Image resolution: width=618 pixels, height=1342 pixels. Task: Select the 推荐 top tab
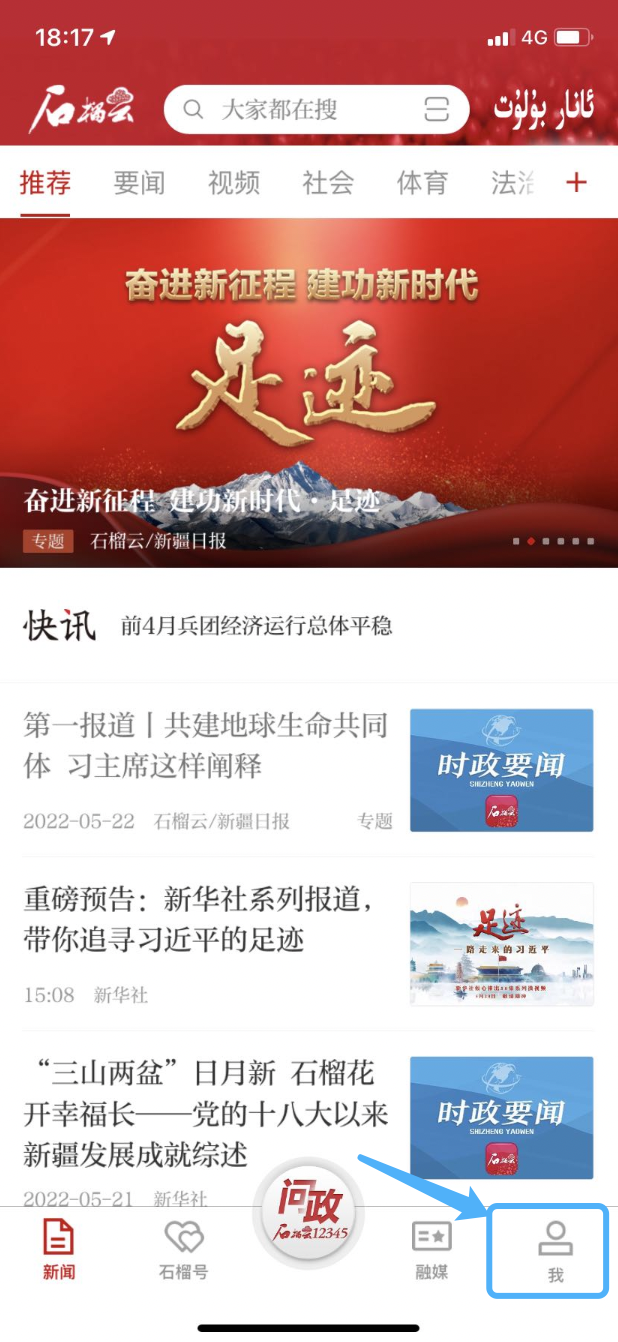[x=45, y=183]
